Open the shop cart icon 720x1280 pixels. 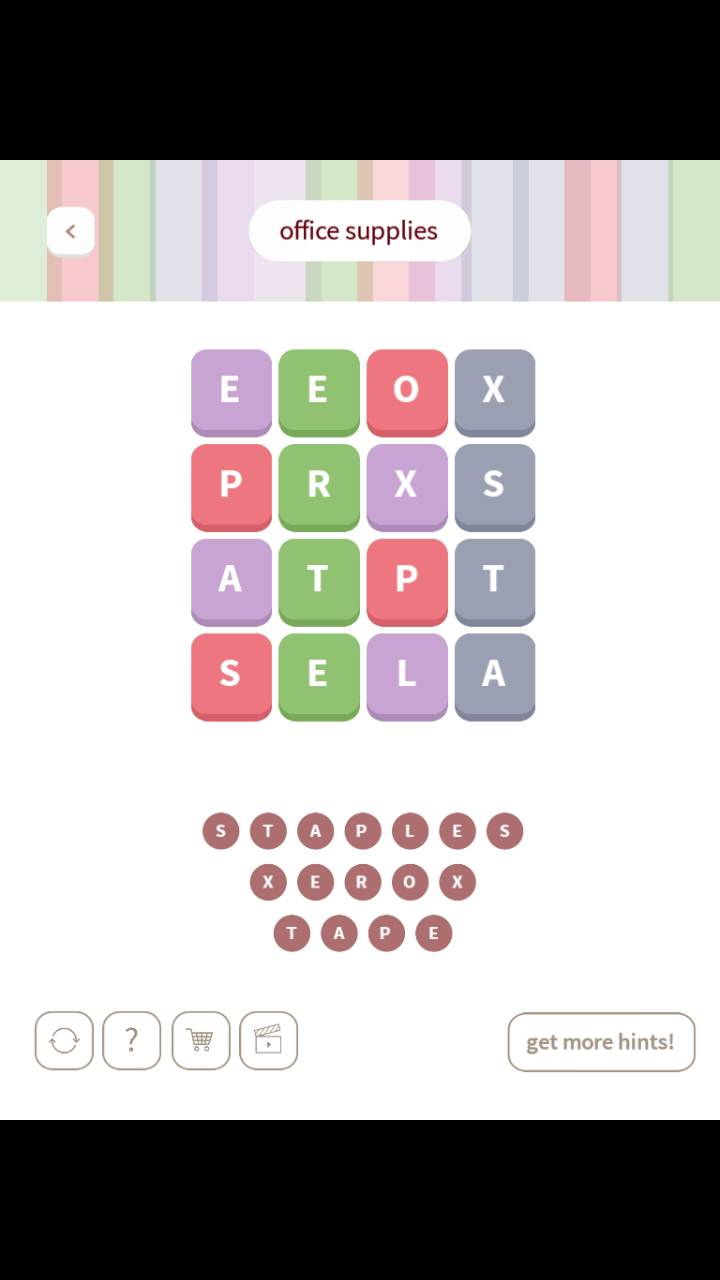pyautogui.click(x=200, y=1041)
